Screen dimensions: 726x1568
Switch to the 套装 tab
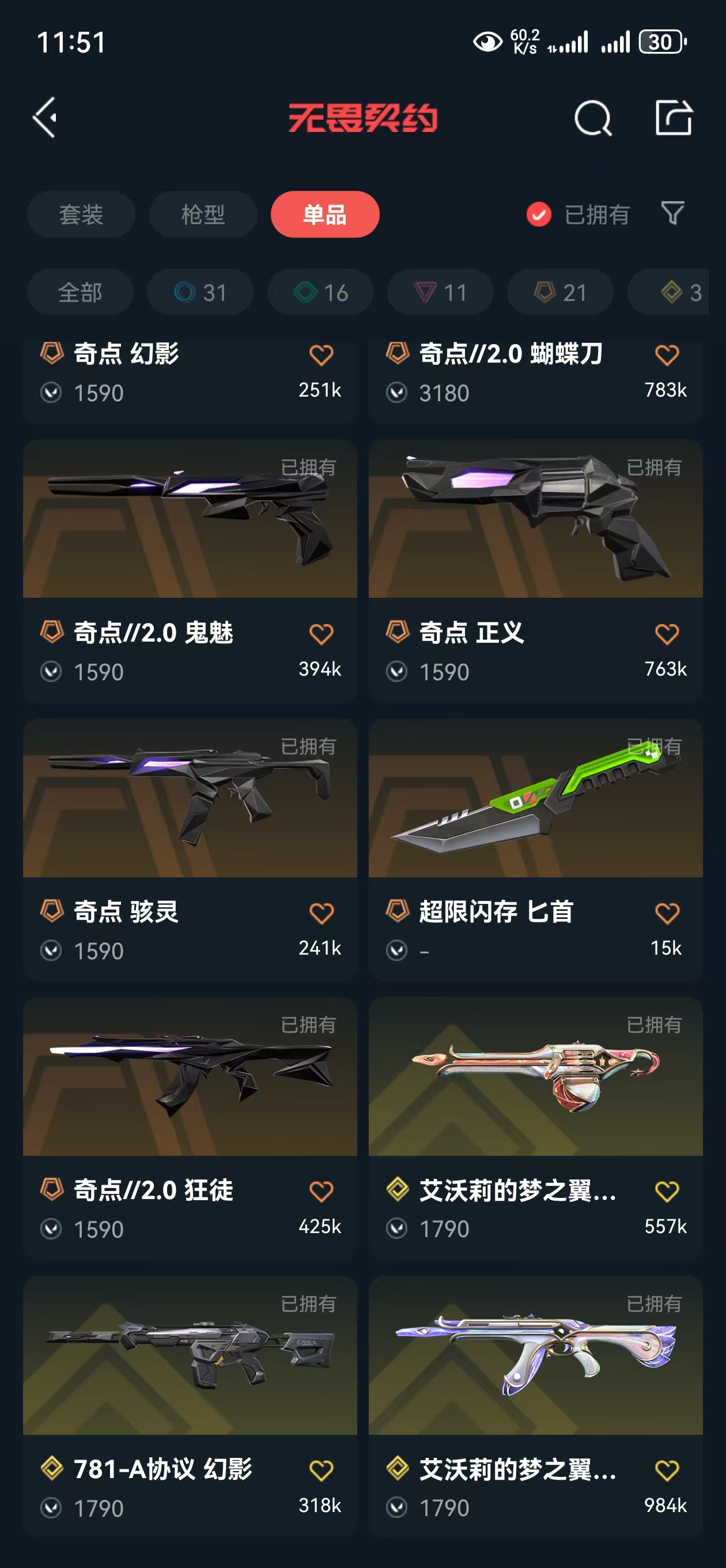click(x=81, y=214)
